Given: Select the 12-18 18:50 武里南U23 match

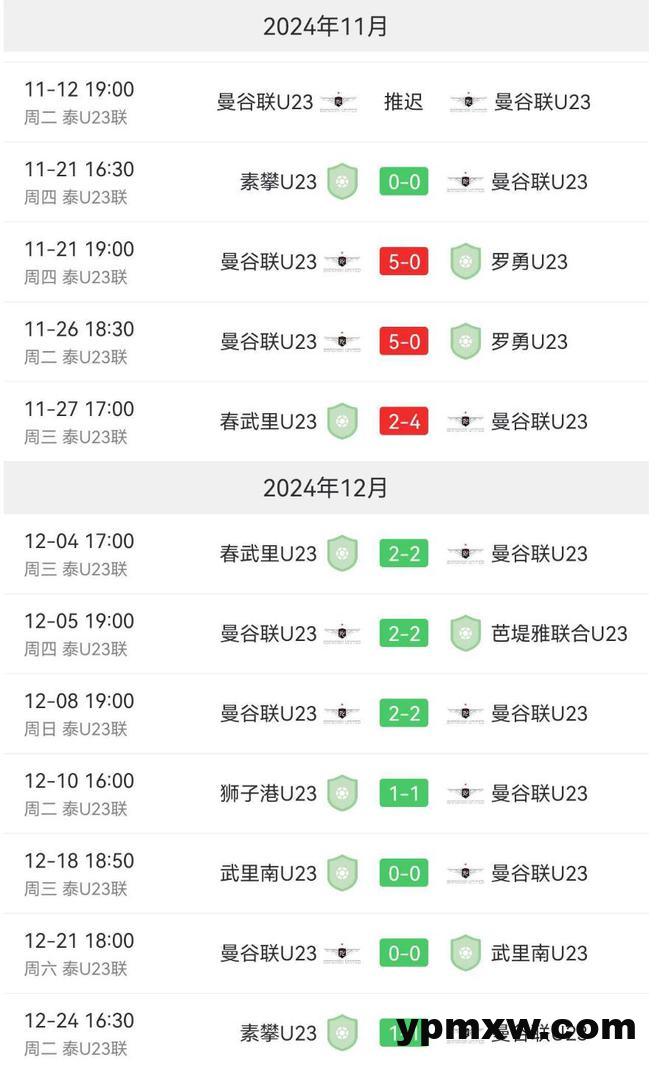Looking at the screenshot, I should tap(326, 874).
